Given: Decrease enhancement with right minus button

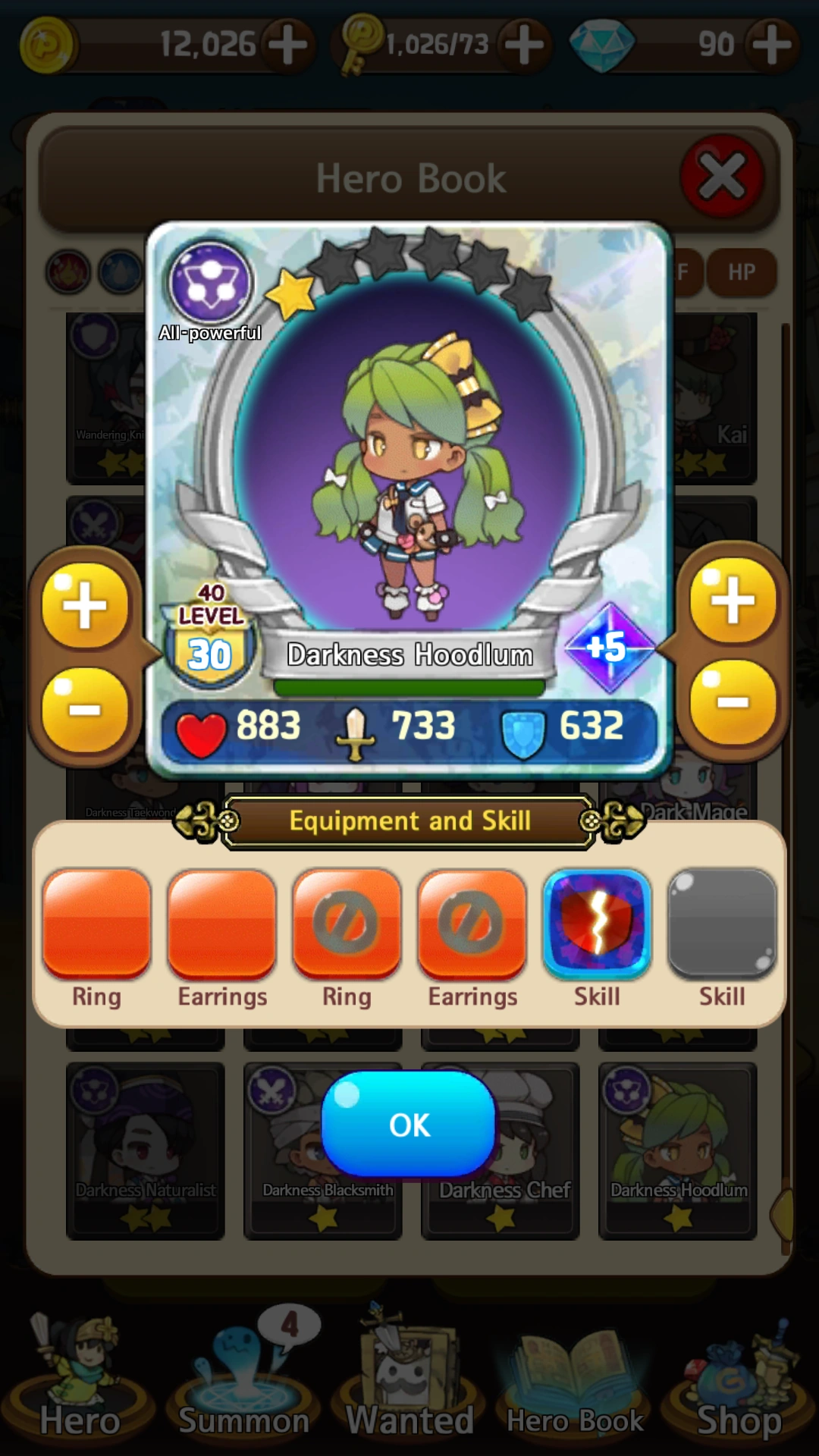Looking at the screenshot, I should point(733,702).
